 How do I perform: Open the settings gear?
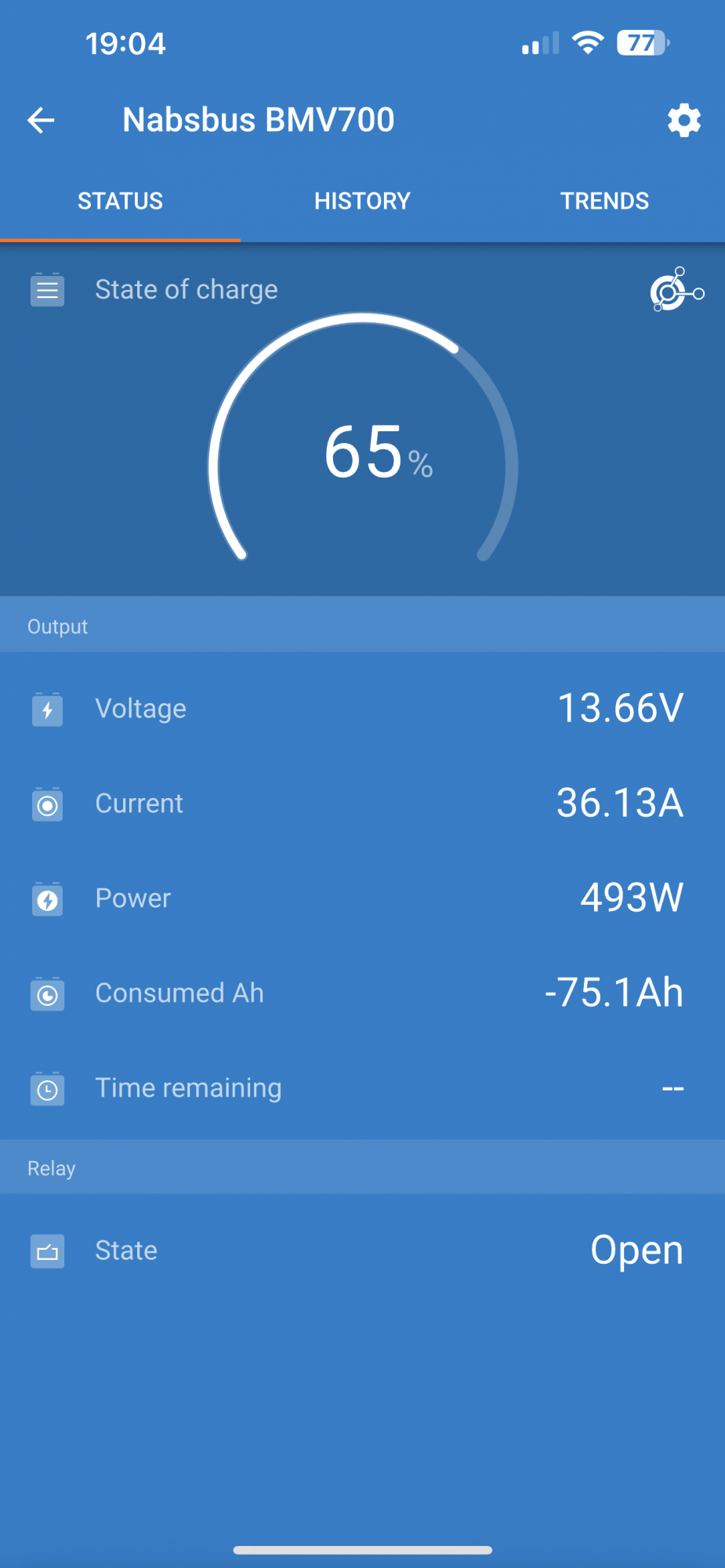click(683, 120)
